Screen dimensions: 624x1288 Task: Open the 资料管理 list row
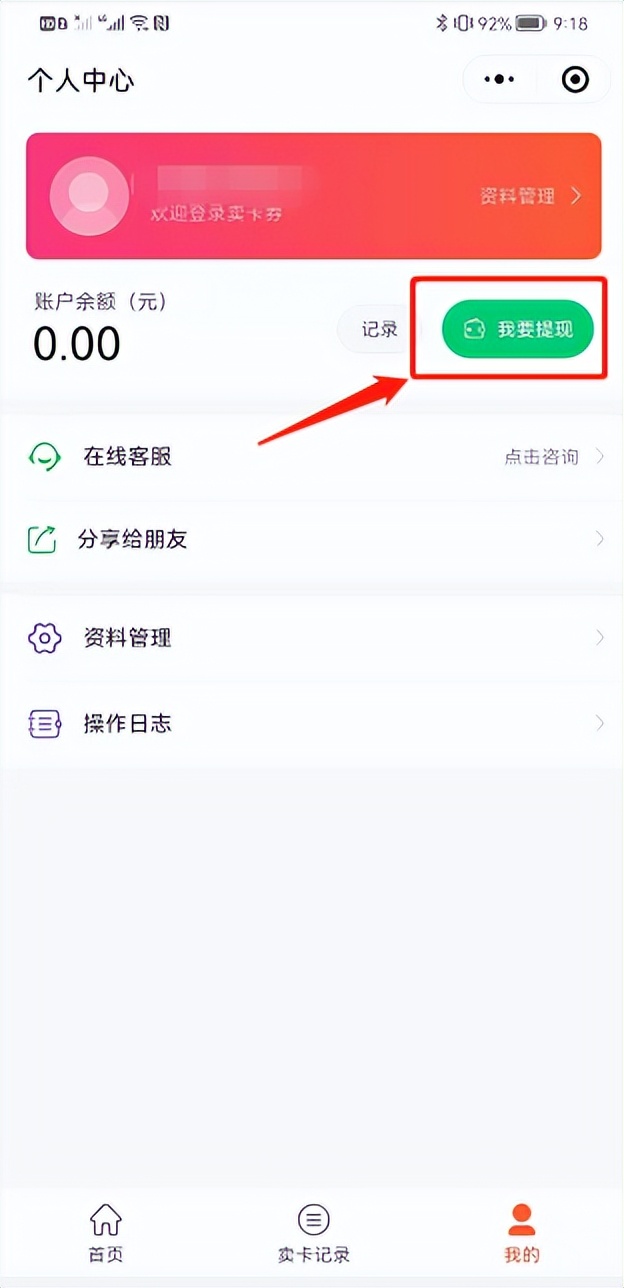point(312,638)
